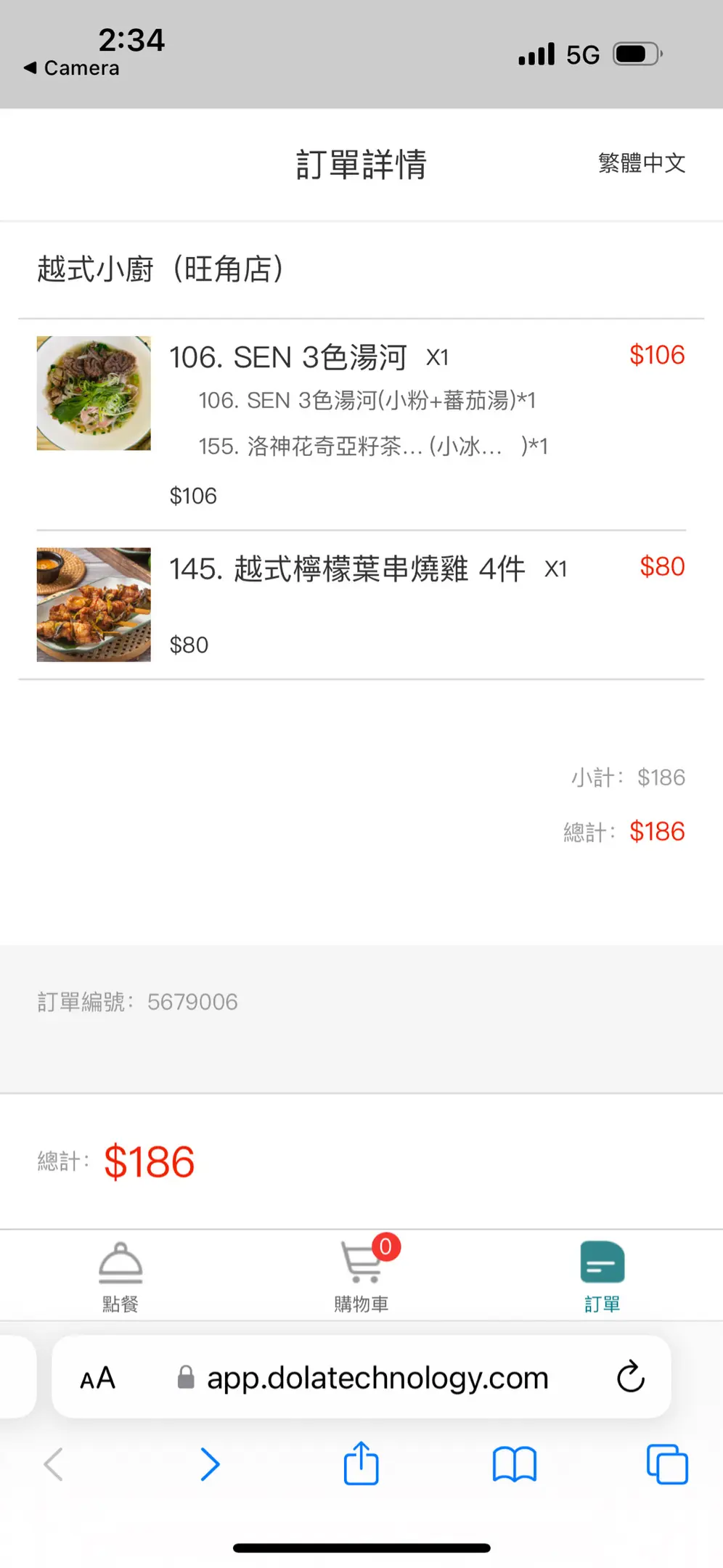Open the 繁體中文 language selector
This screenshot has width=723, height=1568.
(642, 163)
